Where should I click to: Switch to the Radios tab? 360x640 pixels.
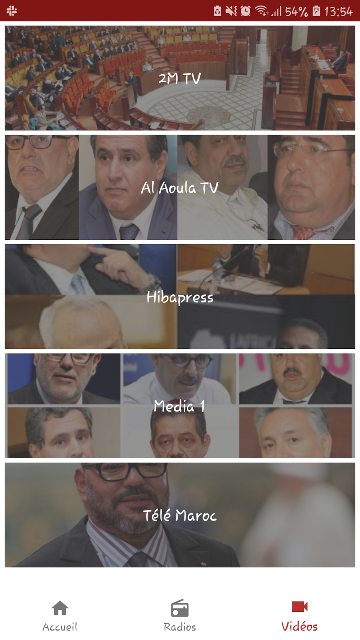180,616
